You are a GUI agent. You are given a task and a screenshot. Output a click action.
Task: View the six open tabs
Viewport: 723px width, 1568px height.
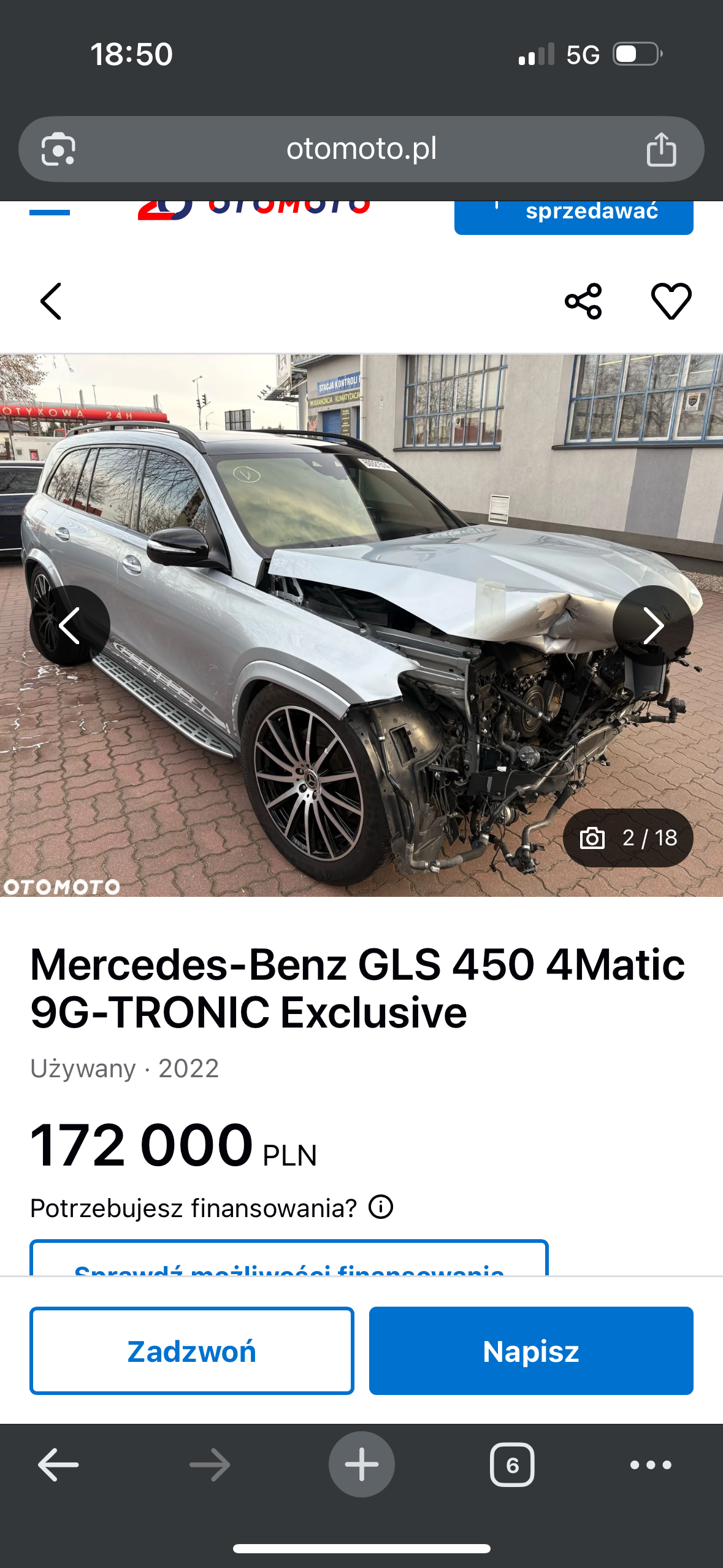[512, 1465]
